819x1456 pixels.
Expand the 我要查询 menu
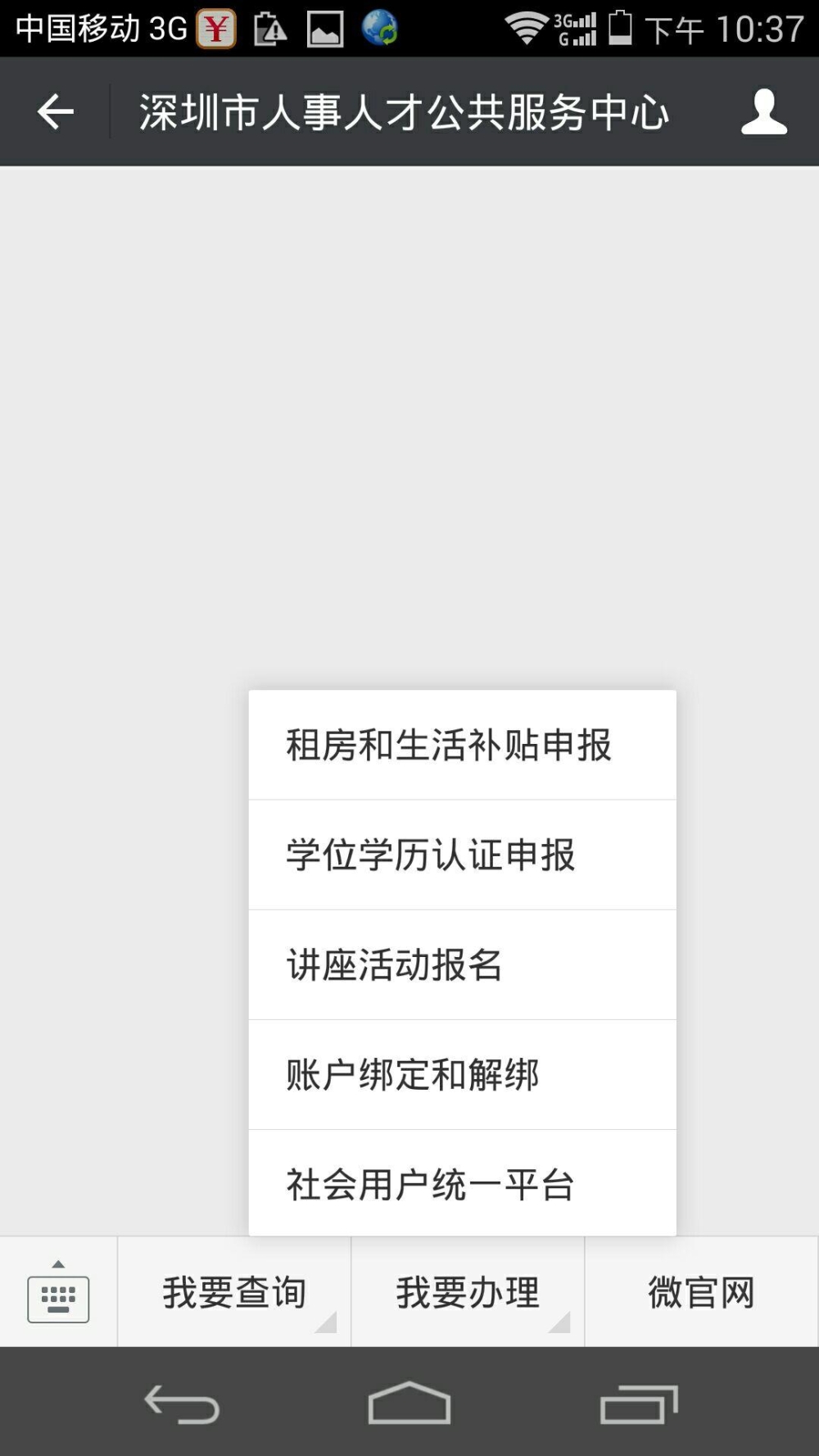234,1292
